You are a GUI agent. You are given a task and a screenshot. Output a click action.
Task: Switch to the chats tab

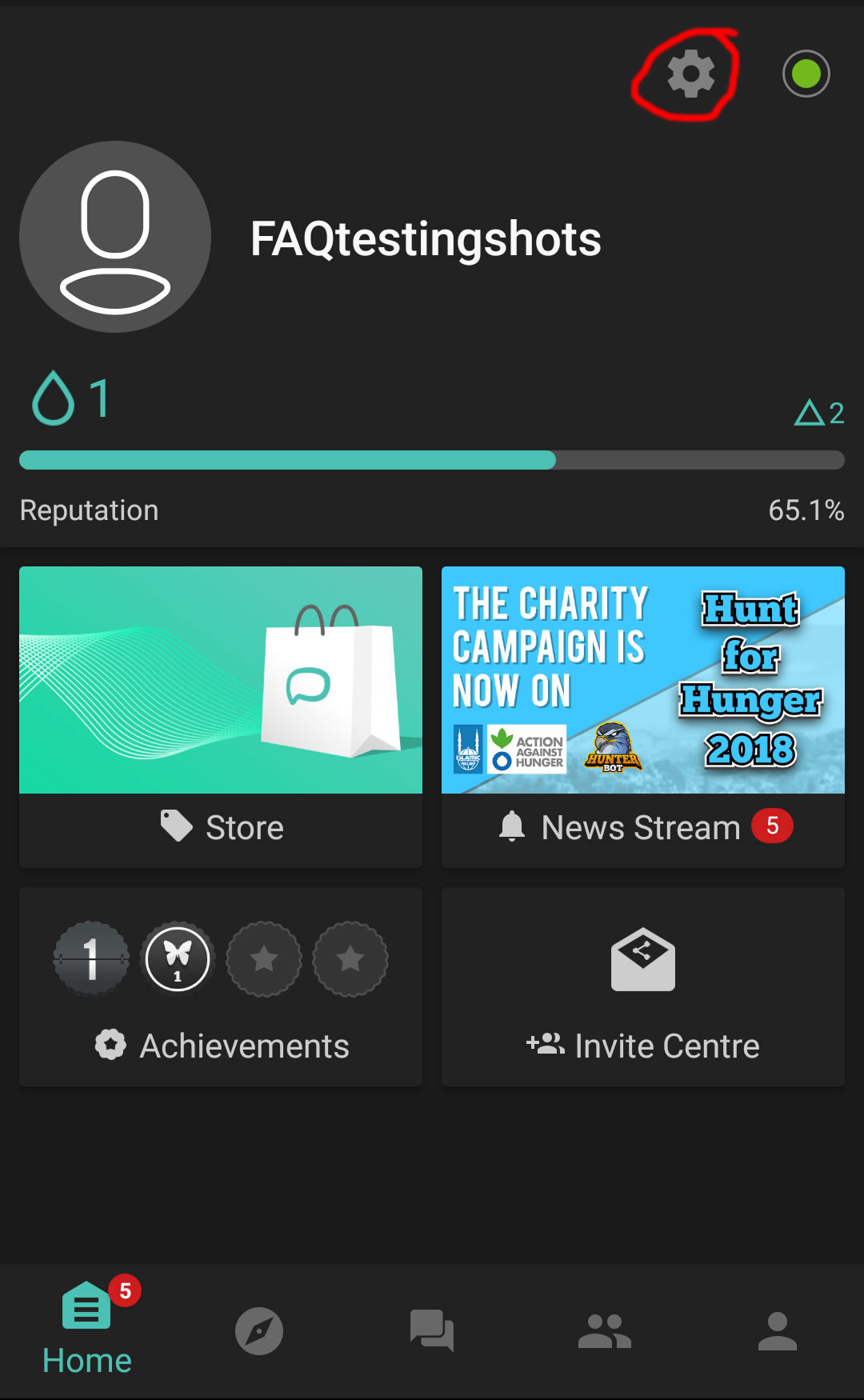pyautogui.click(x=432, y=1331)
